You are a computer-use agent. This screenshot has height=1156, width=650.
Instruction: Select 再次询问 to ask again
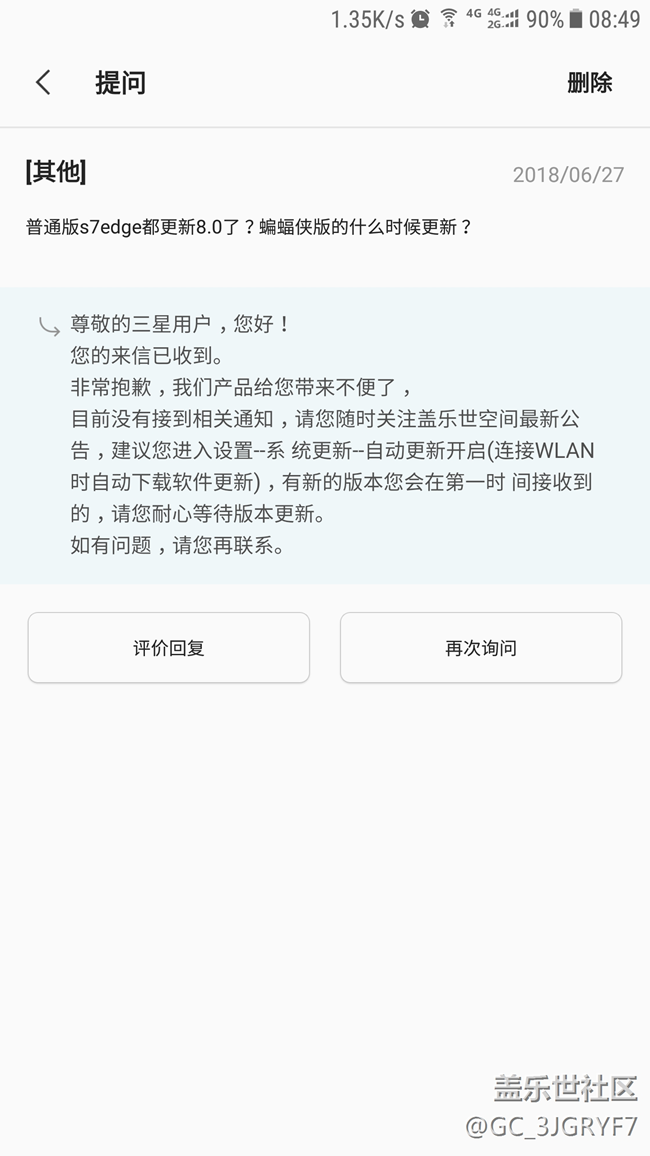click(x=481, y=648)
